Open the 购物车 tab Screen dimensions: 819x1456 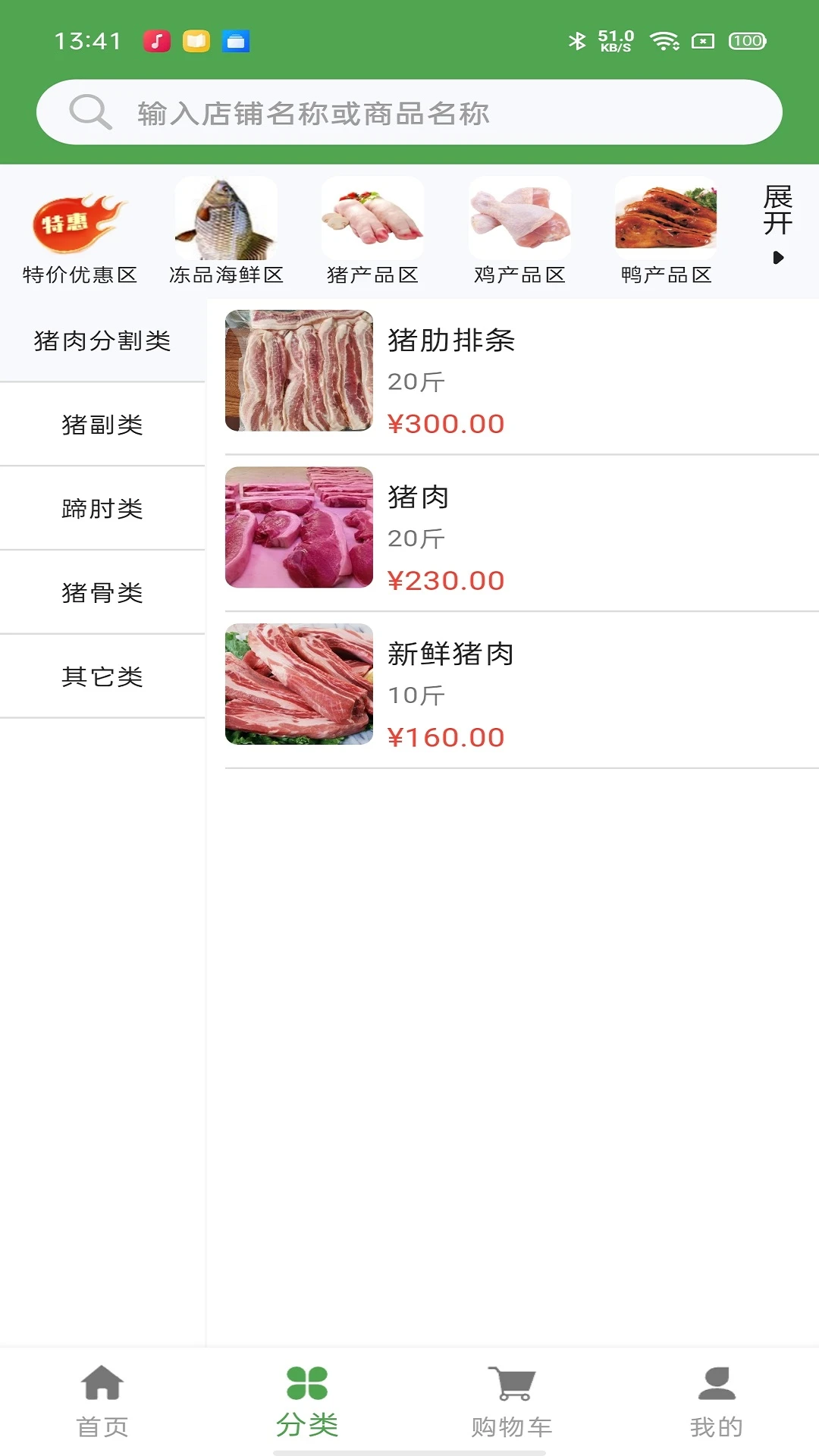[512, 1401]
